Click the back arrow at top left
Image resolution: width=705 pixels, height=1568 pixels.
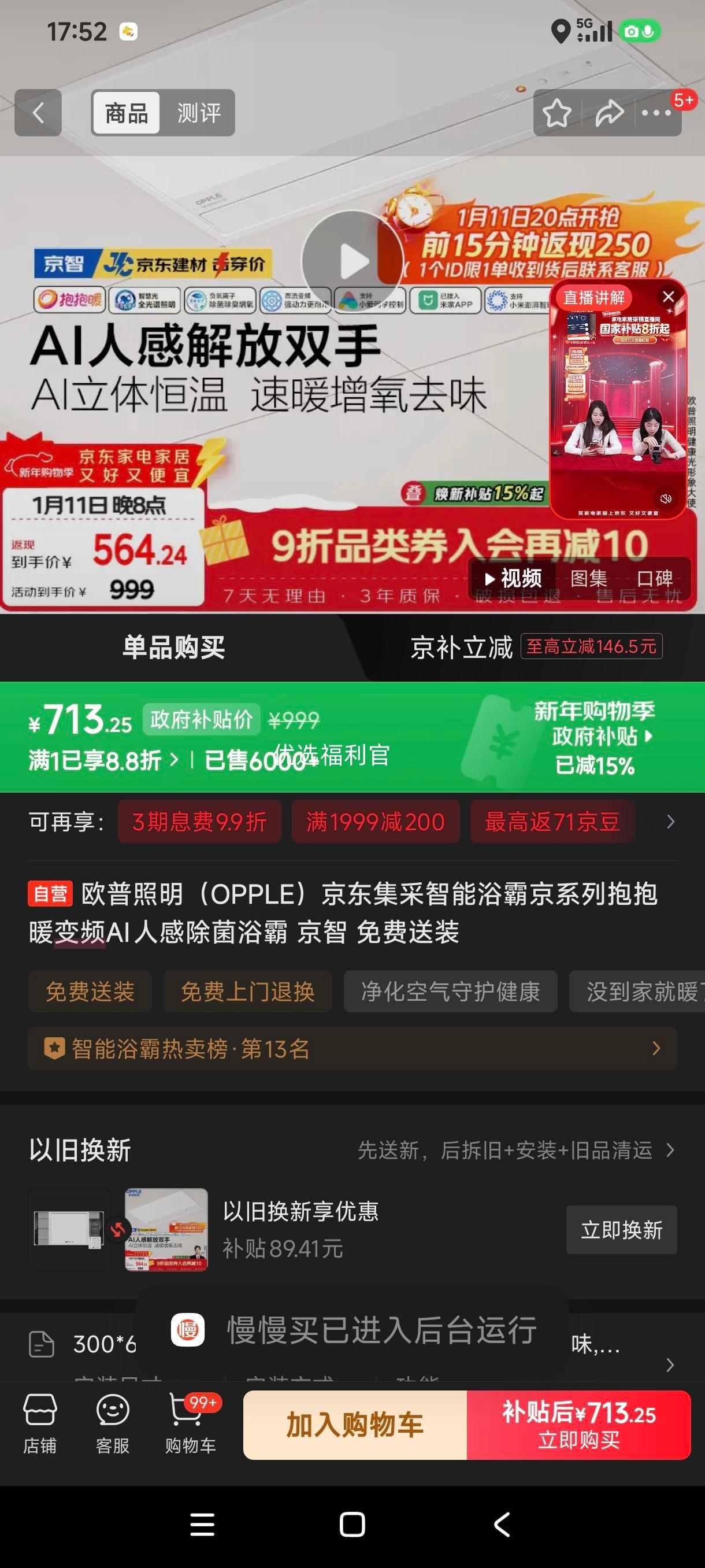point(38,113)
